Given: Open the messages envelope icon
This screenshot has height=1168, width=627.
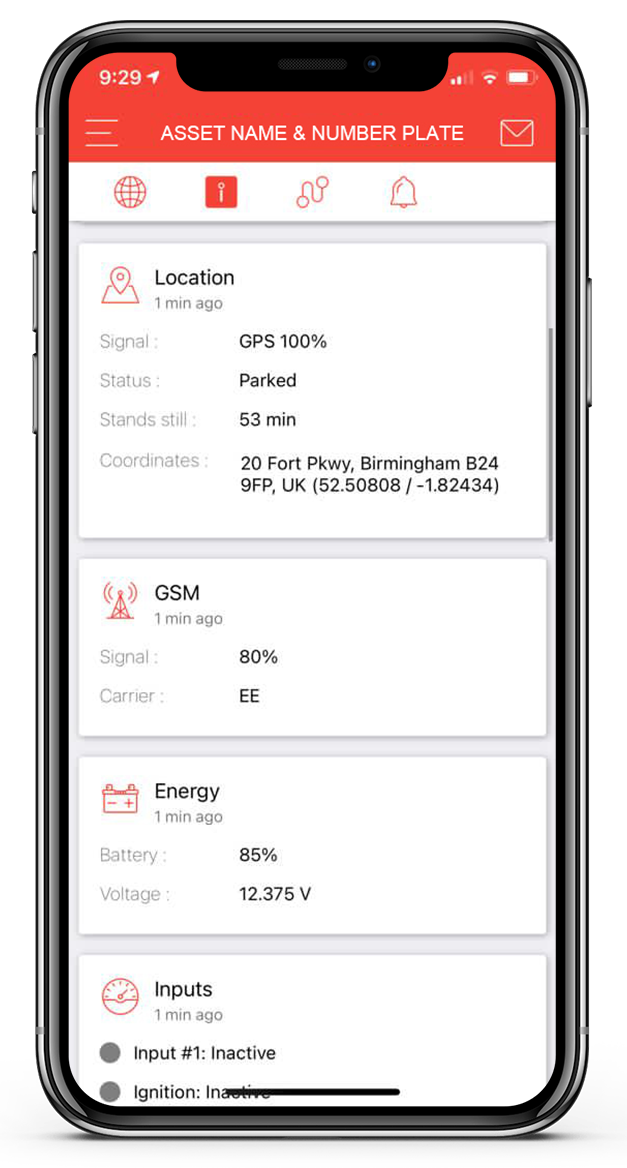Looking at the screenshot, I should click(517, 133).
